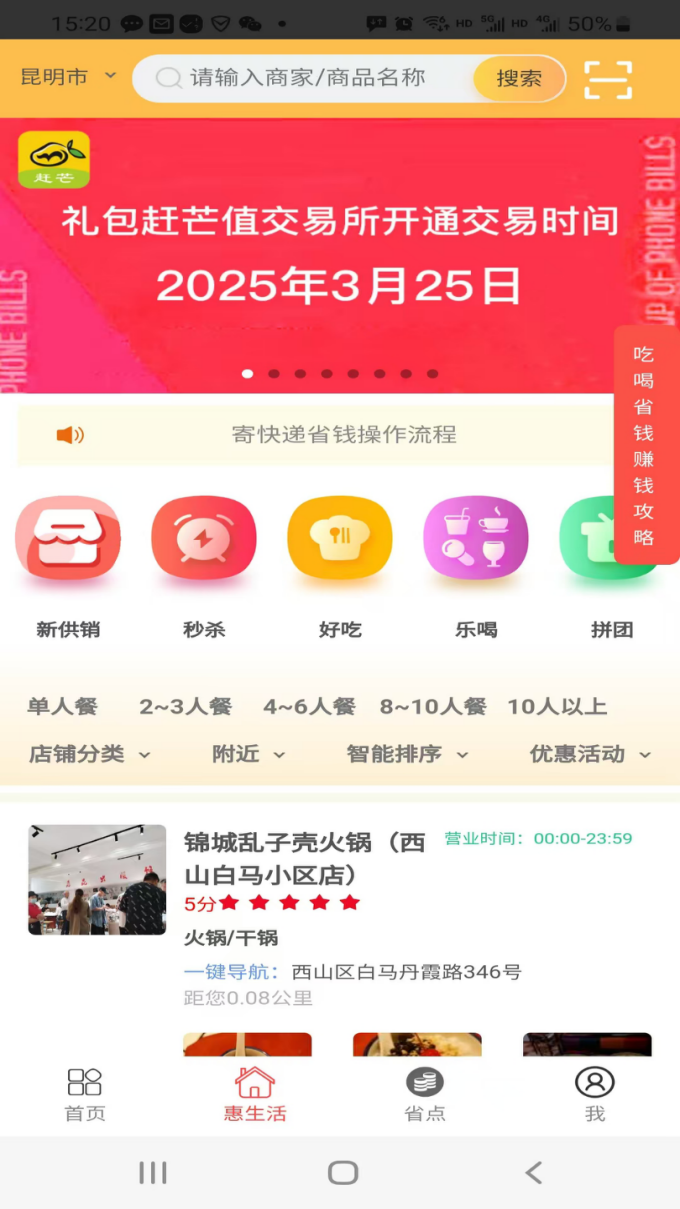Image resolution: width=680 pixels, height=1209 pixels.
Task: Go to the 我 profile tab
Action: (595, 1094)
